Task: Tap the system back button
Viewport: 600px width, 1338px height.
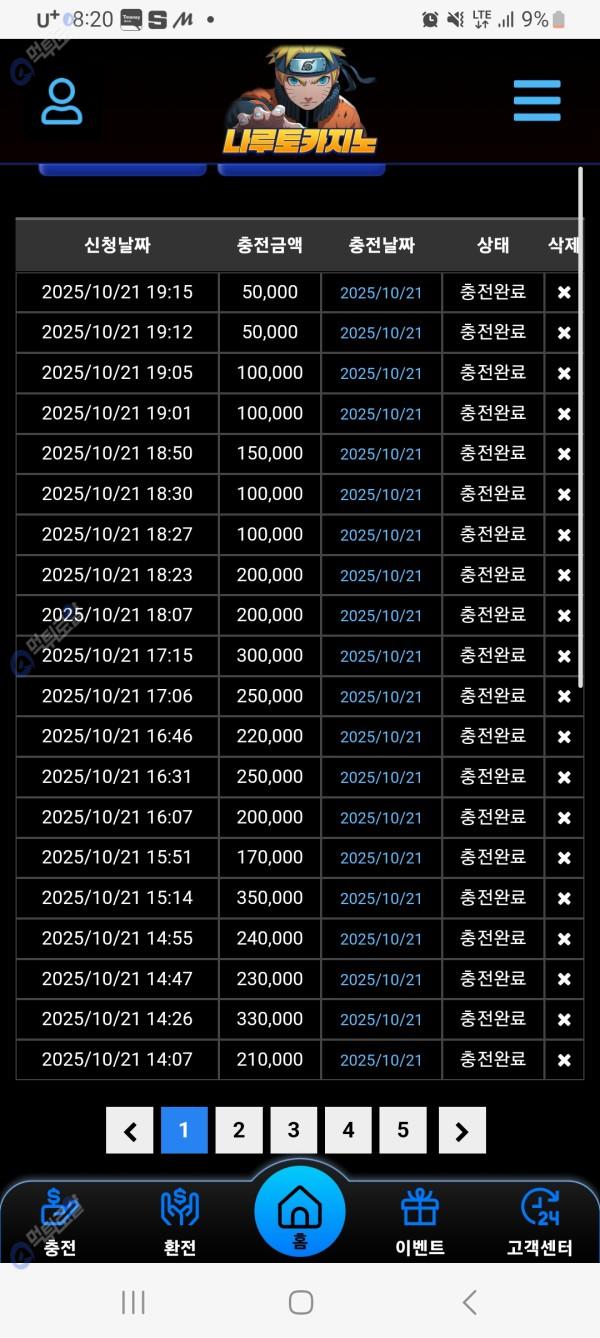Action: tap(469, 1302)
